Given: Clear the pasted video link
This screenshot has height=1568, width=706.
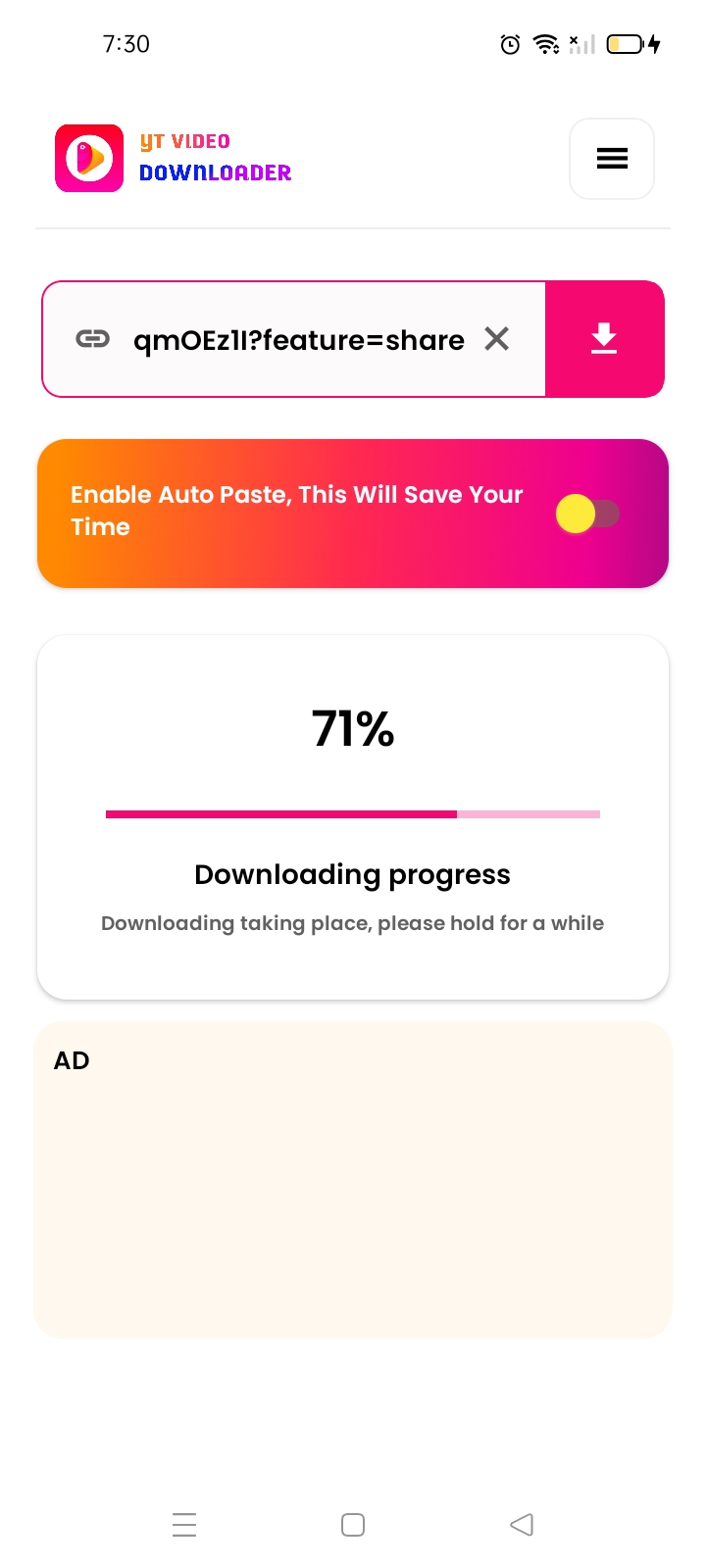Looking at the screenshot, I should [497, 339].
